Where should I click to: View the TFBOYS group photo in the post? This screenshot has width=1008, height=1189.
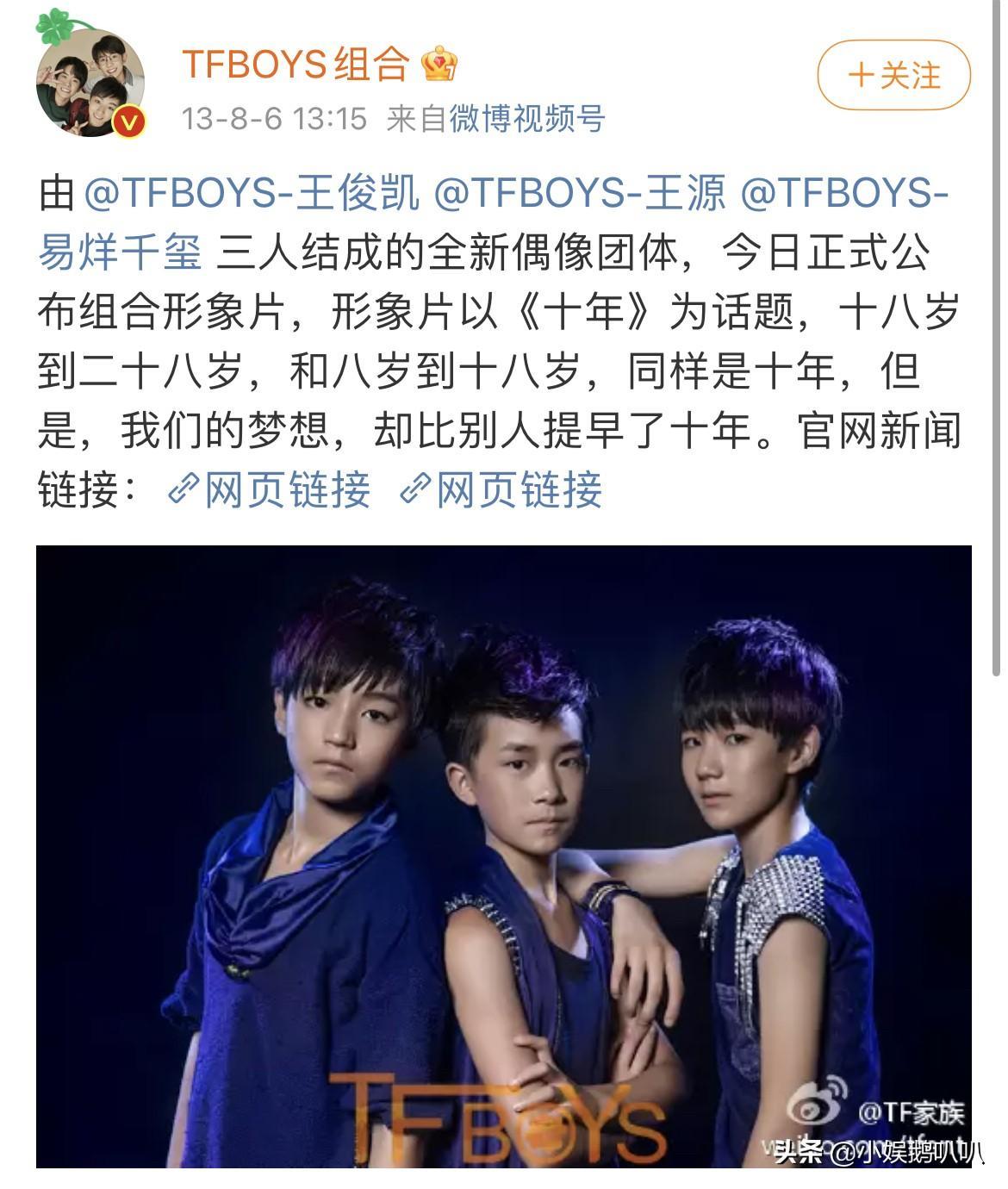503,856
